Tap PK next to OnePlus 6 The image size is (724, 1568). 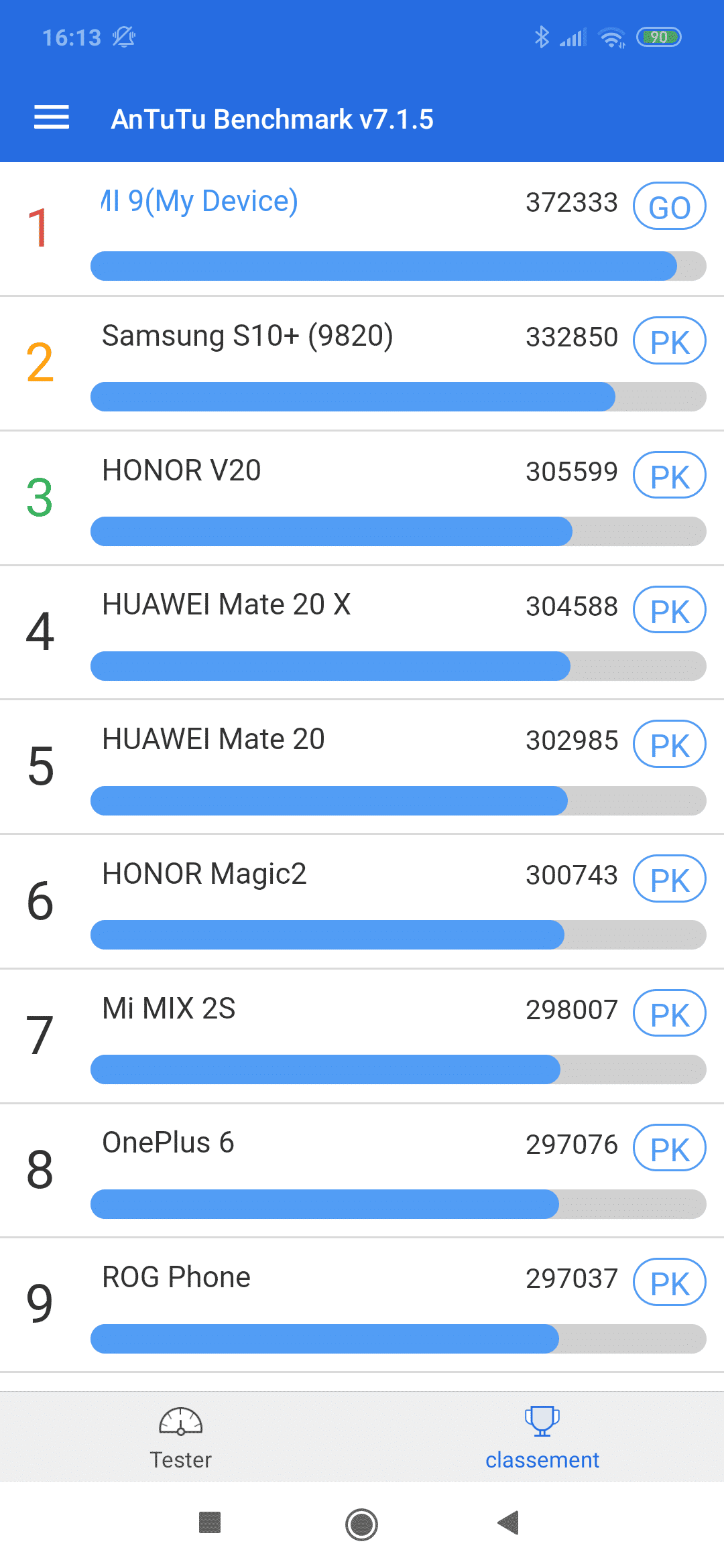tap(669, 1148)
